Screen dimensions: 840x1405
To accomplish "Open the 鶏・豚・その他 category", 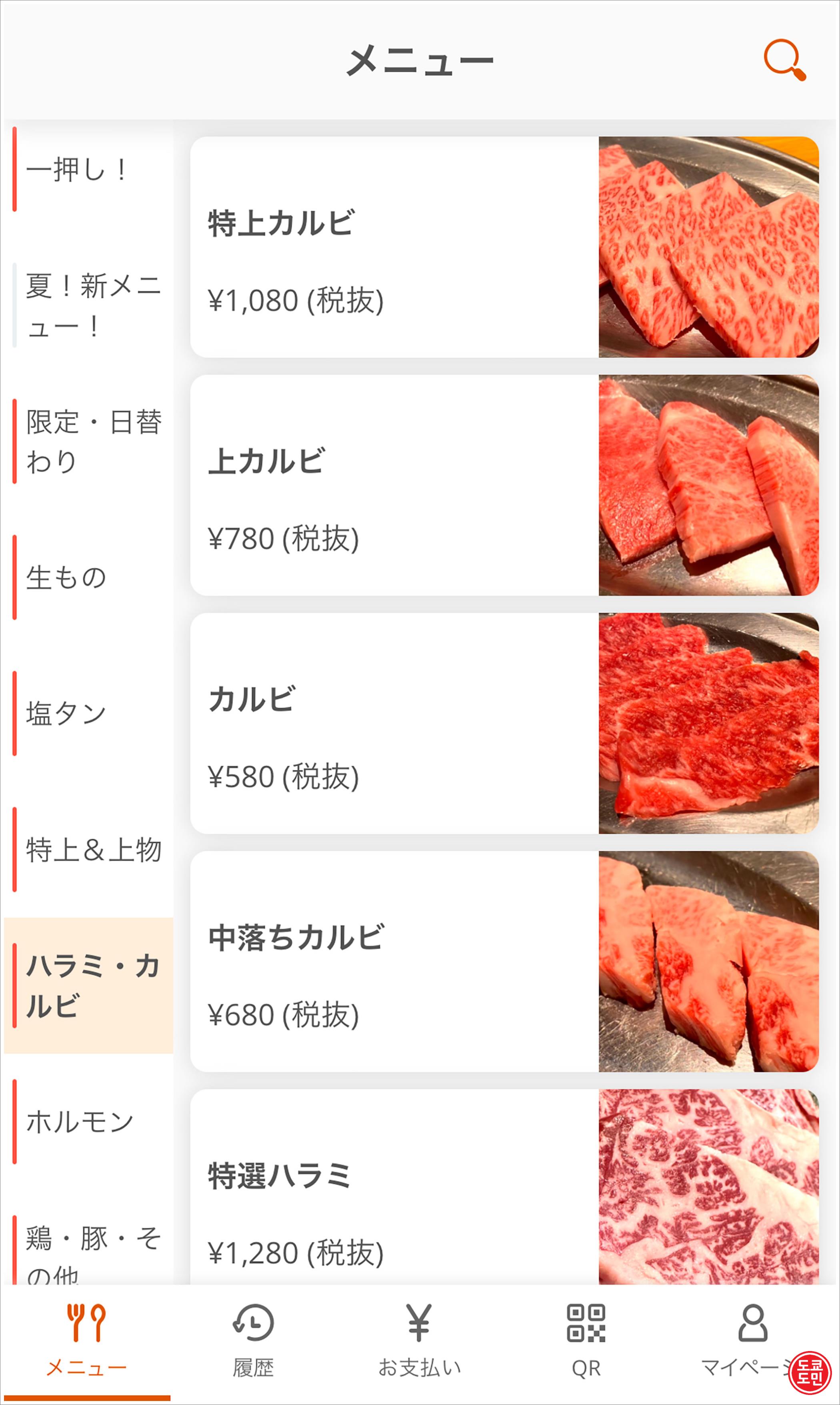I will coord(90,1251).
